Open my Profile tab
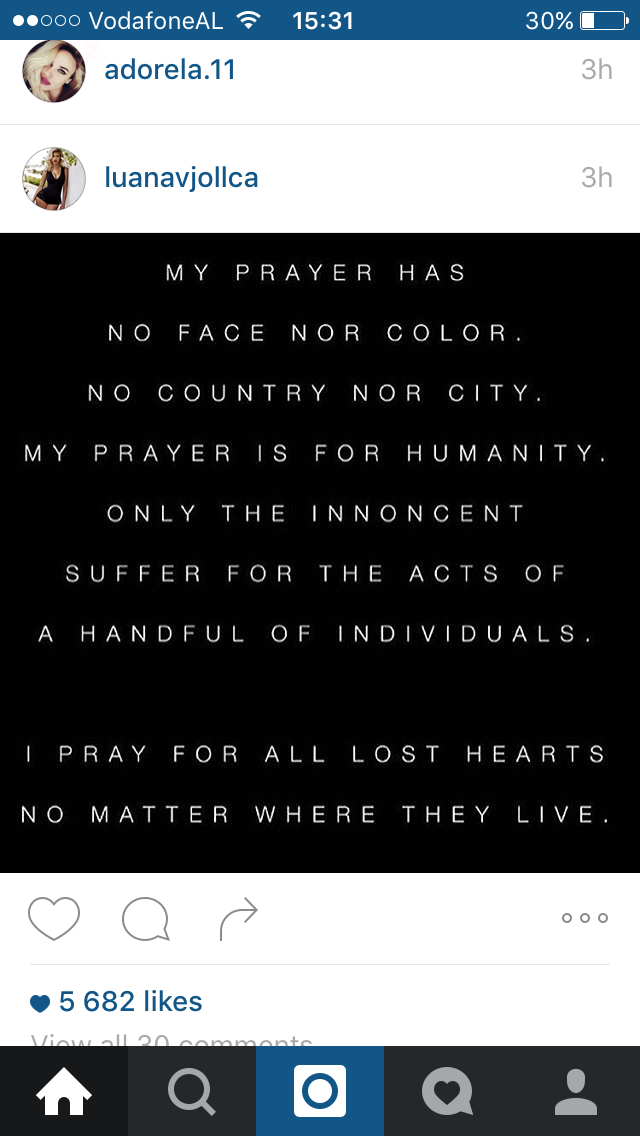 click(x=576, y=1091)
